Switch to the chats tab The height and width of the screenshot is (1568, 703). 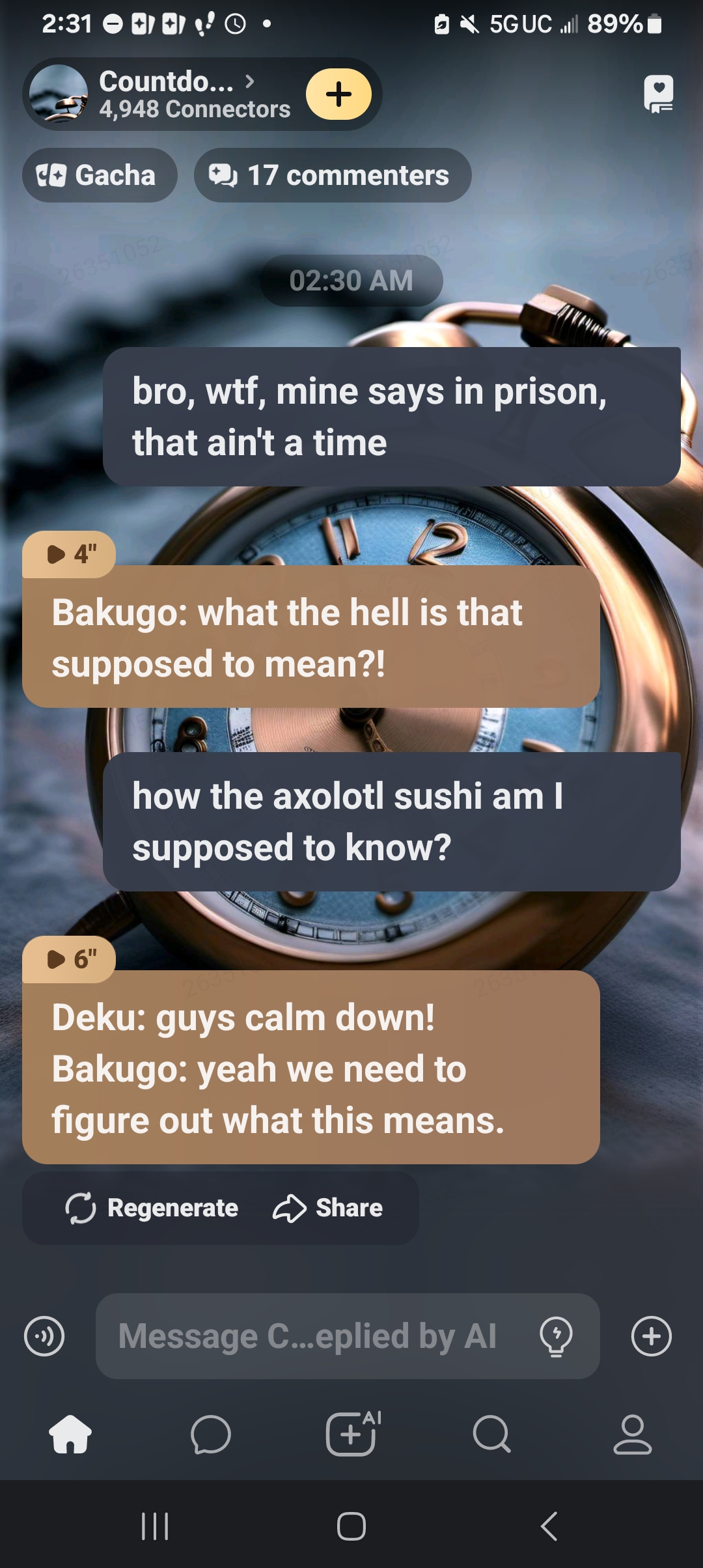[x=211, y=1434]
